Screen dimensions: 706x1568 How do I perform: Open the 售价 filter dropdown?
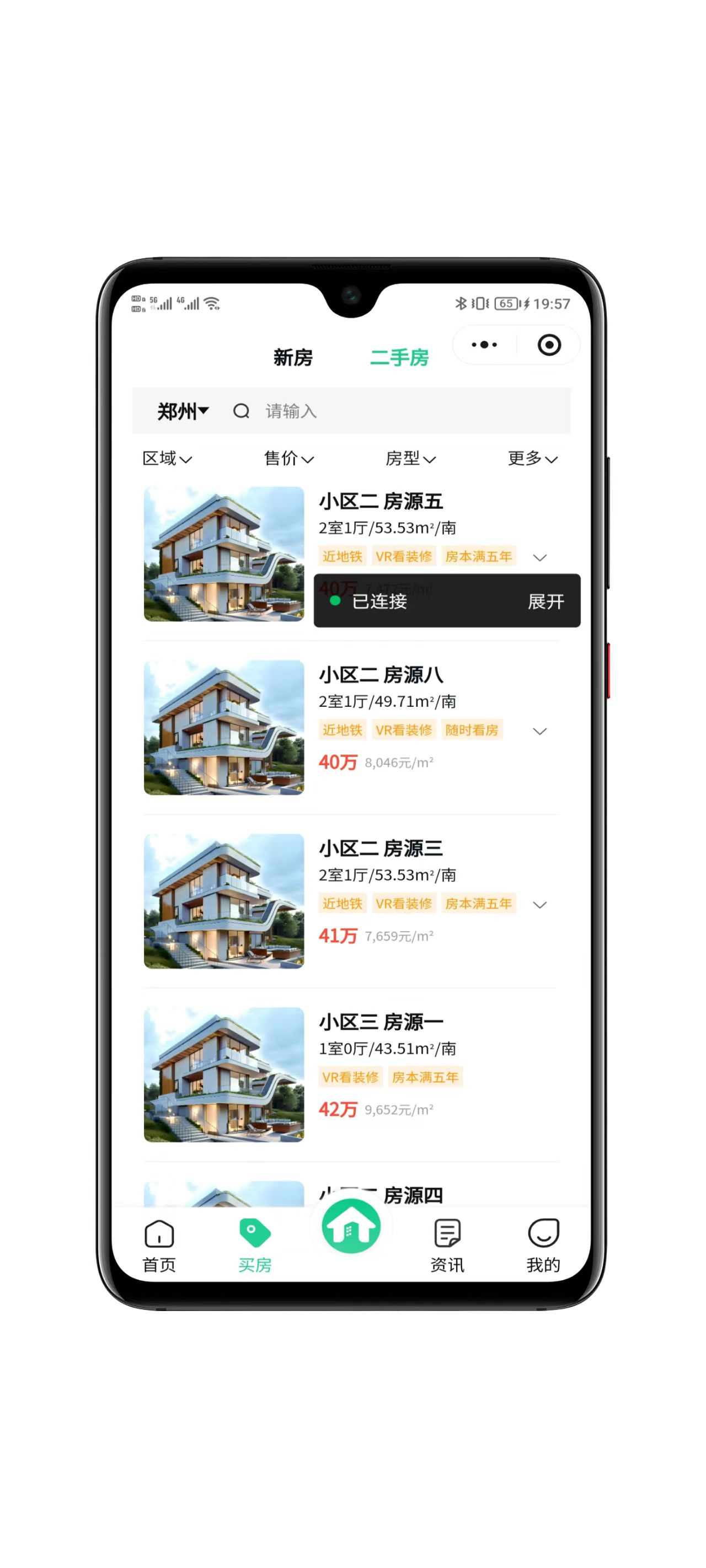288,458
